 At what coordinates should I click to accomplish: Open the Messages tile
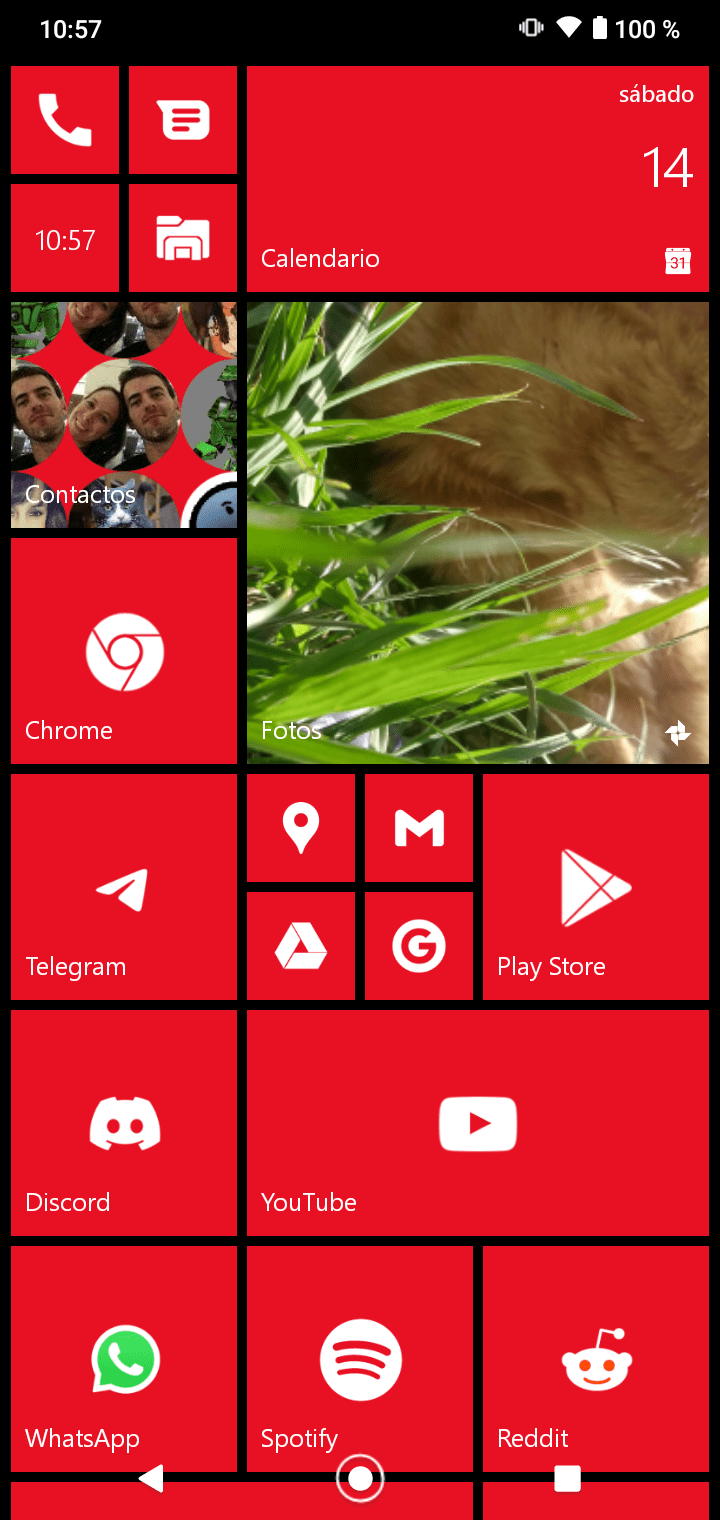(x=183, y=120)
